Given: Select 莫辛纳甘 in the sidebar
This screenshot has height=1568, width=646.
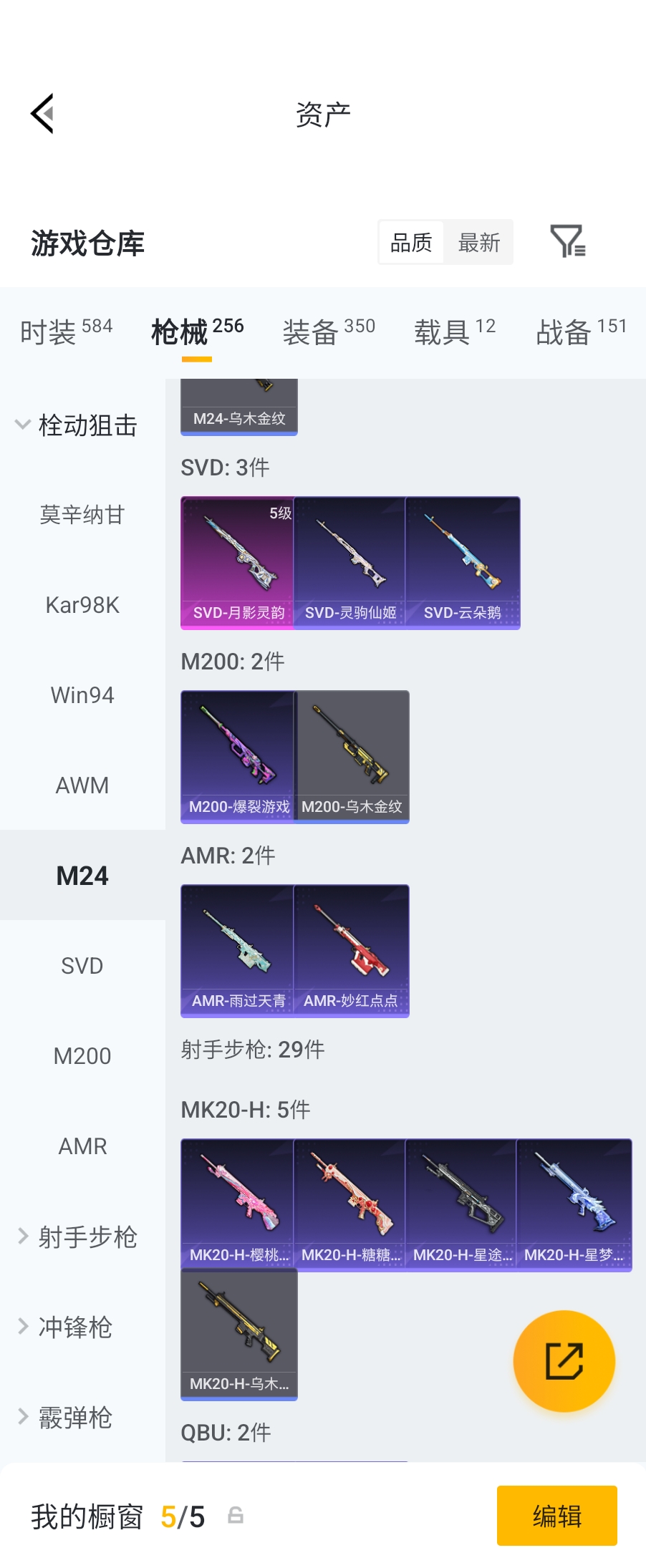Looking at the screenshot, I should pos(82,515).
